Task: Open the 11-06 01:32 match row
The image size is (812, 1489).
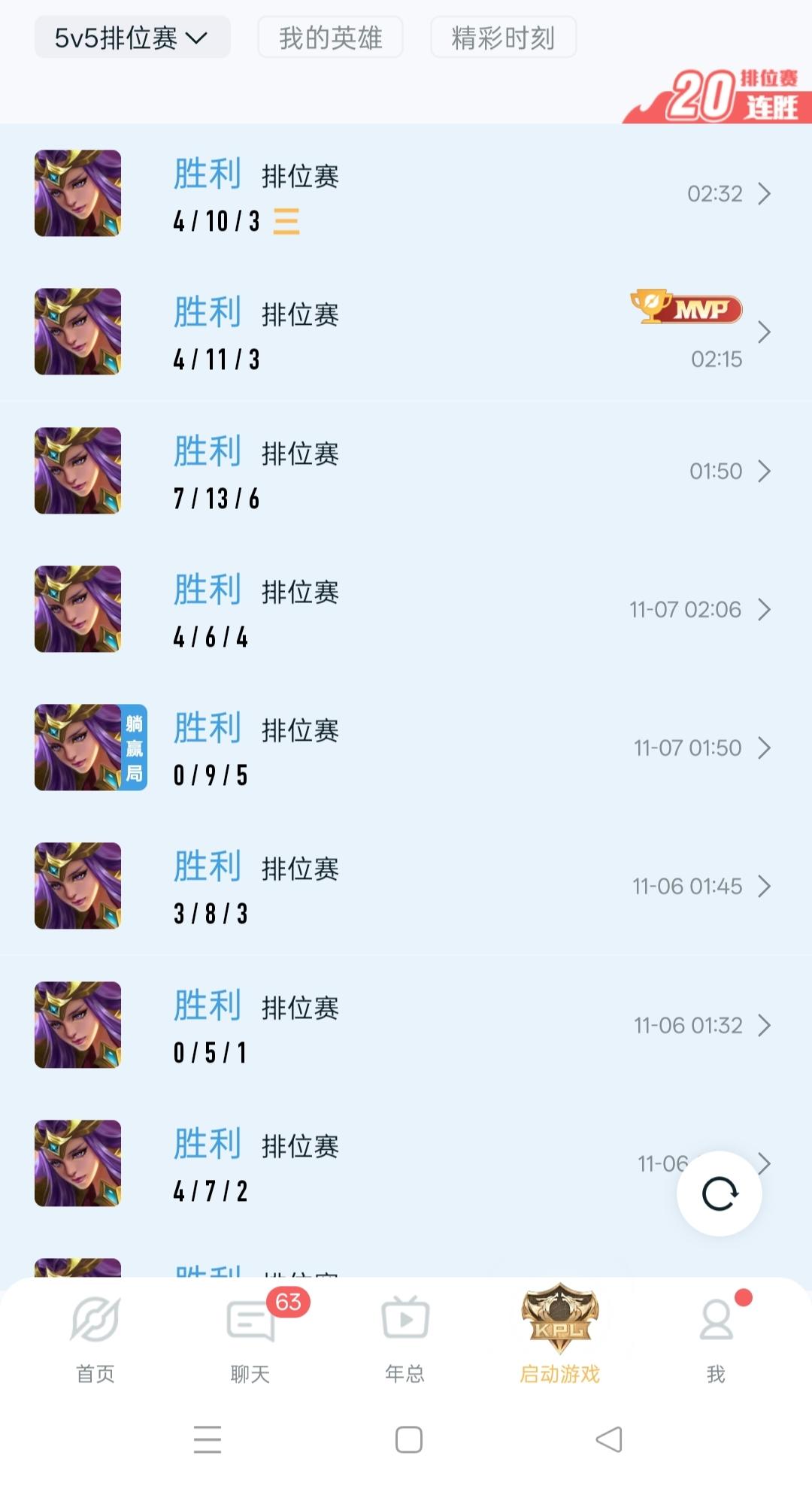Action: tap(406, 1024)
